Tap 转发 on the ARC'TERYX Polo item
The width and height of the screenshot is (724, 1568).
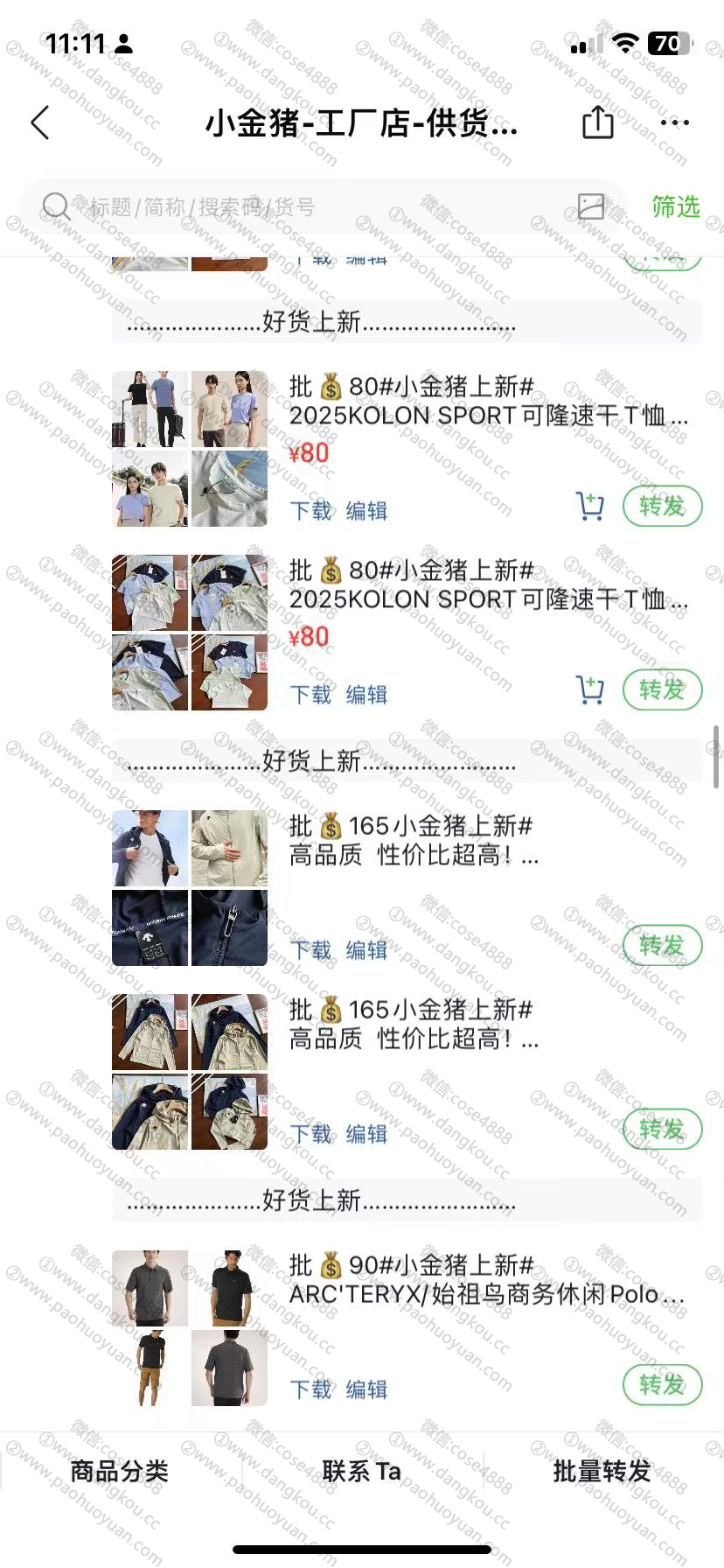[662, 1384]
